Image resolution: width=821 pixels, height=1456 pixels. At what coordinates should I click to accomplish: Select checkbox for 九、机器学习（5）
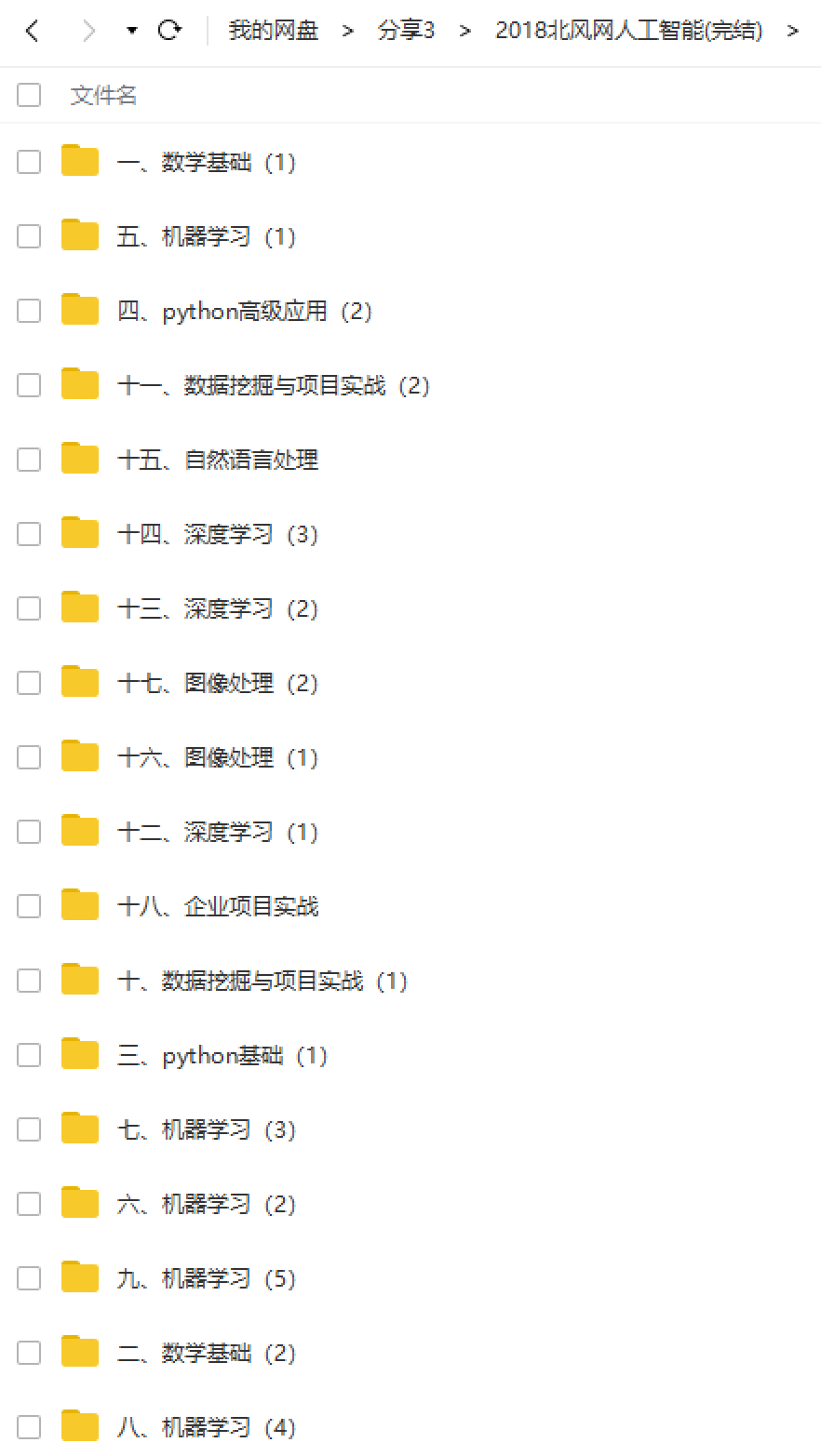pos(29,1278)
